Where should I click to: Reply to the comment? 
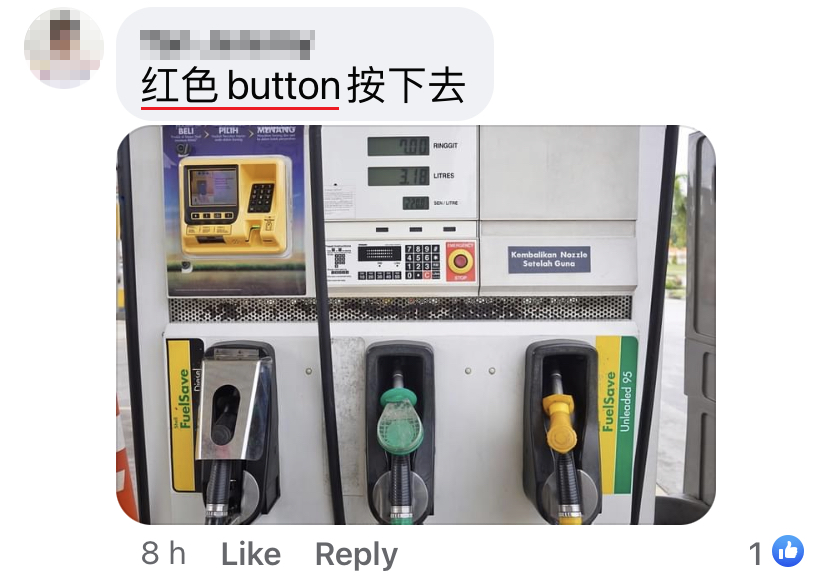[x=356, y=553]
